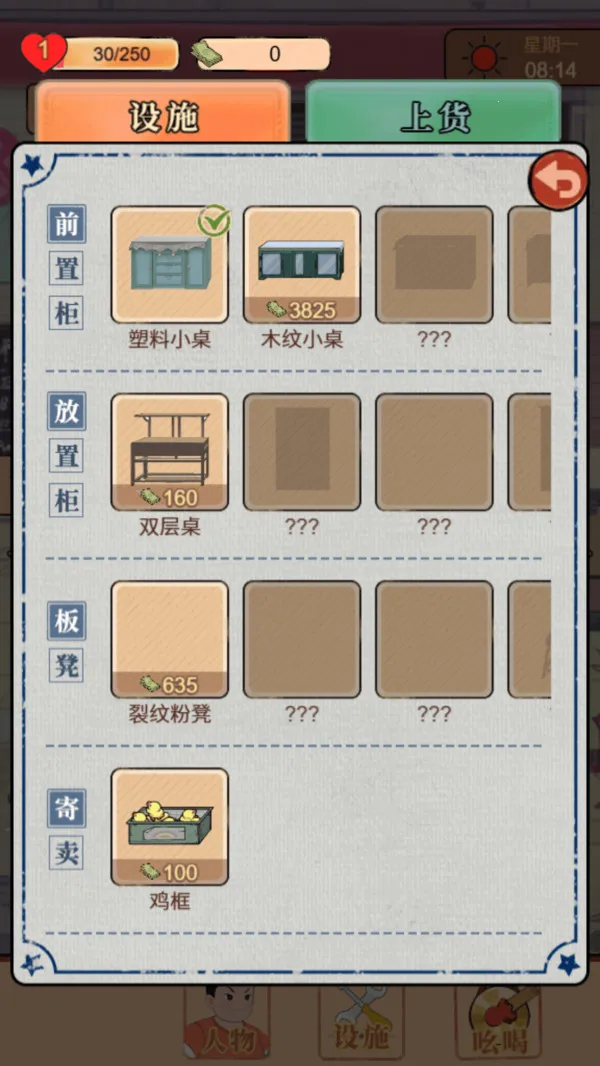Viewport: 600px width, 1066px height.
Task: Switch to the 上货 tab
Action: click(x=433, y=117)
